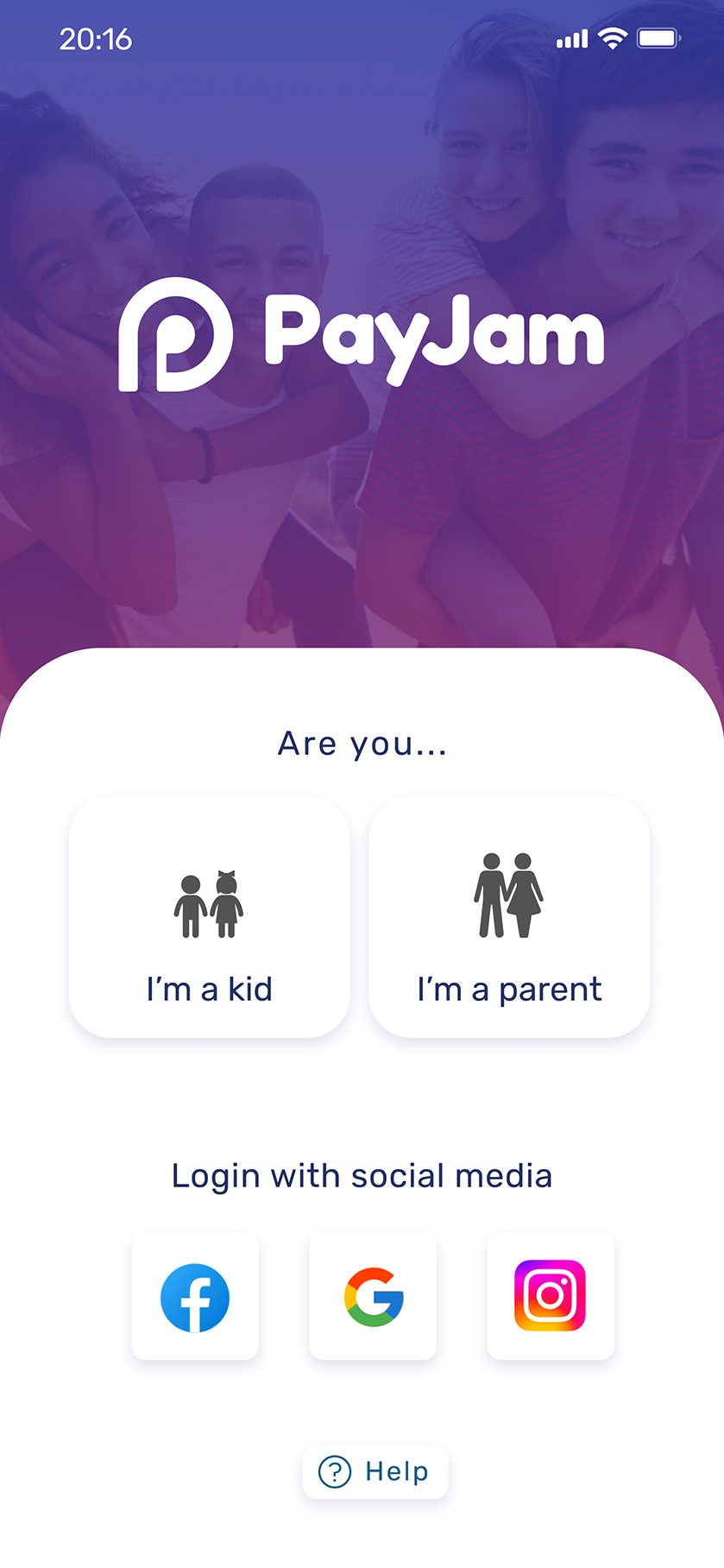Image resolution: width=724 pixels, height=1568 pixels.
Task: Log in with Facebook
Action: [195, 1297]
